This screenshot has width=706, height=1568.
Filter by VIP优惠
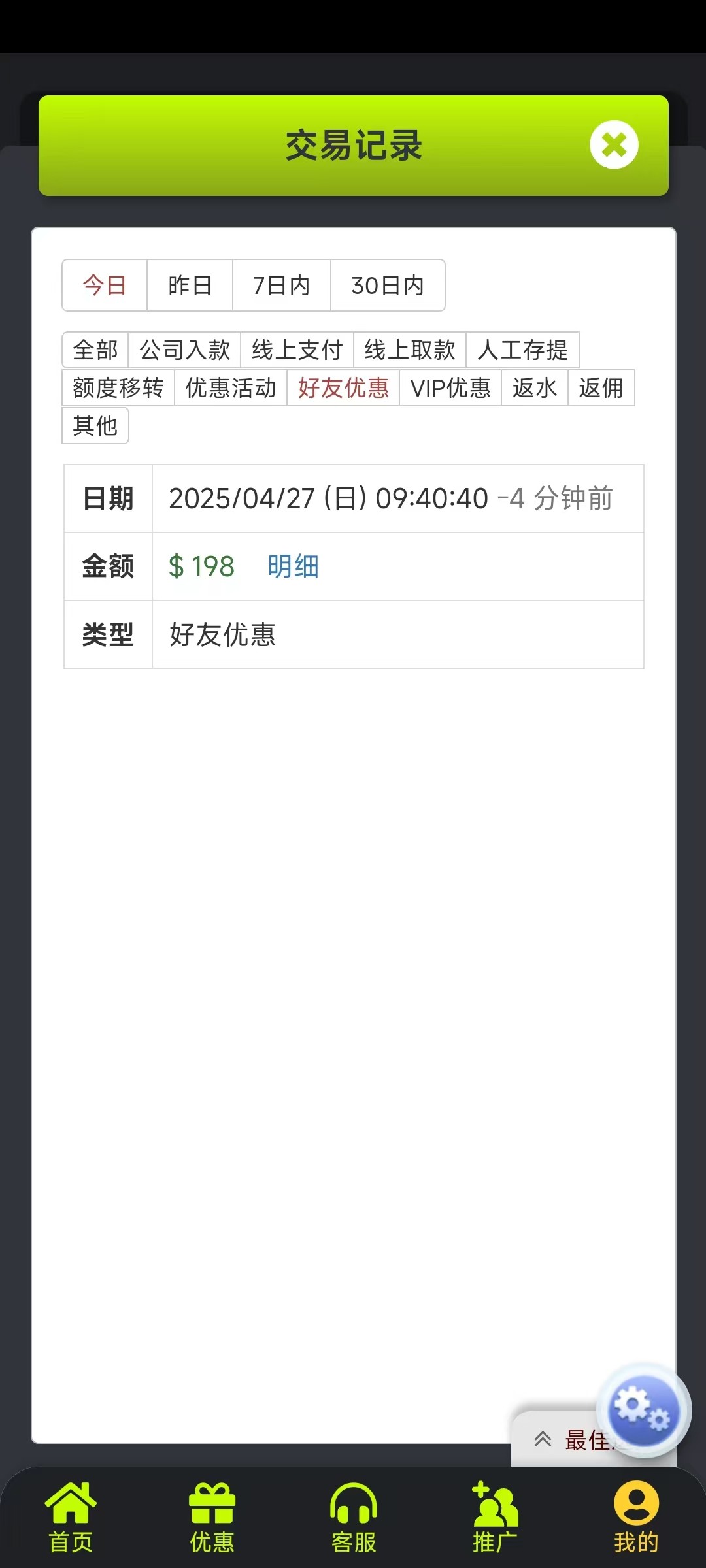click(x=450, y=388)
